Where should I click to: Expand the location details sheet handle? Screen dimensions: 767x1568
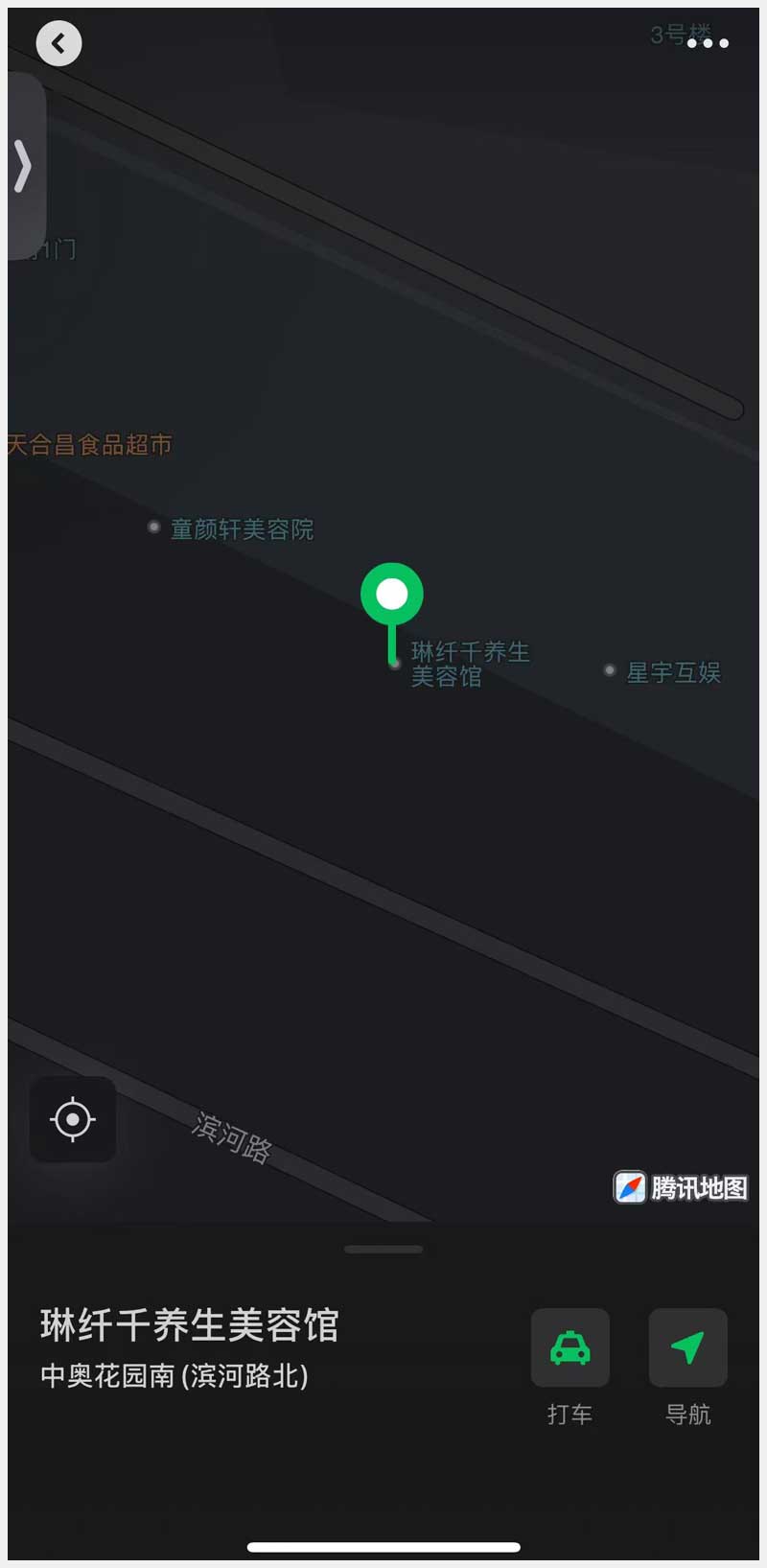pos(383,1250)
